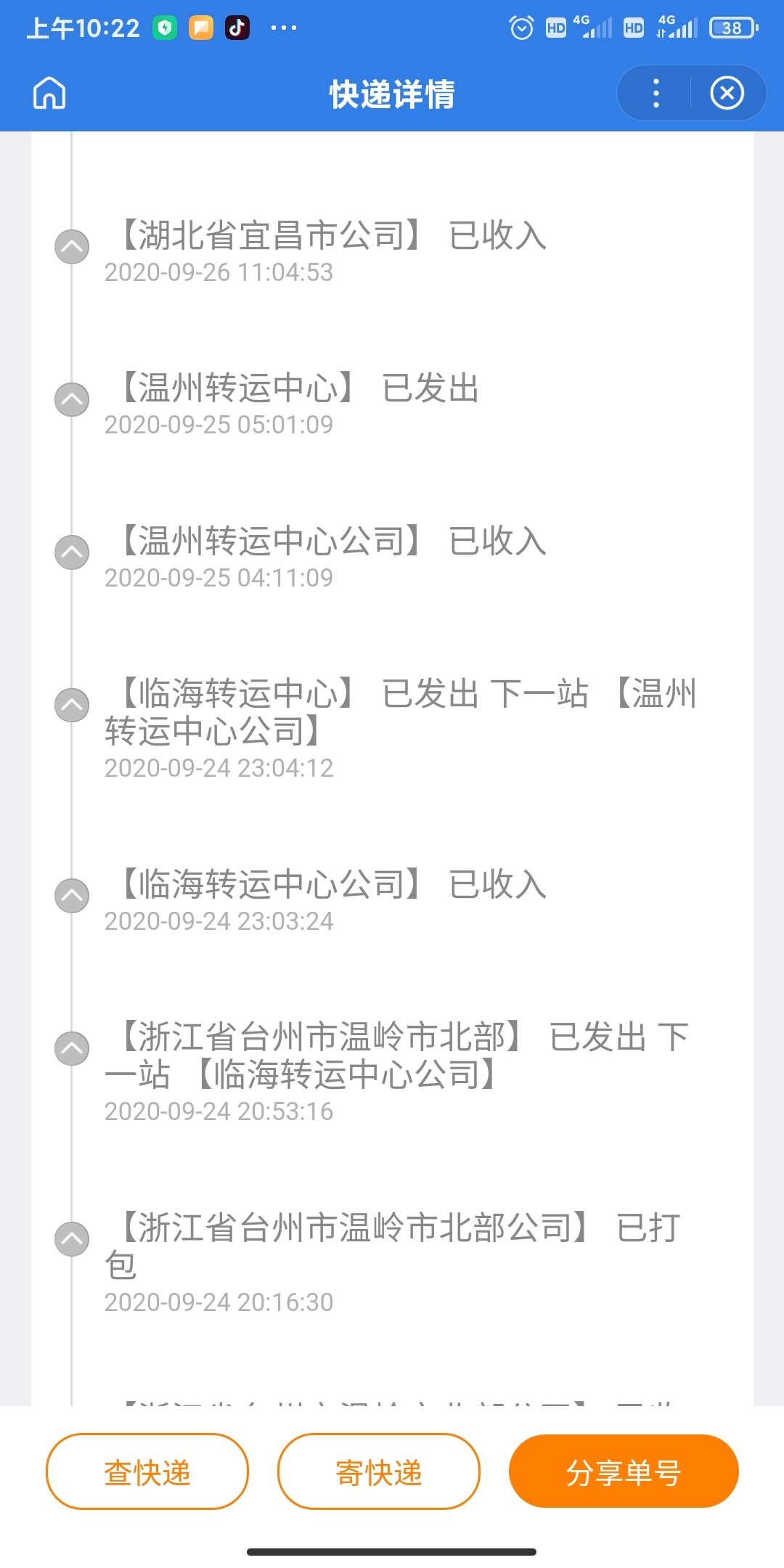Go to the home page icon
Image resolution: width=784 pixels, height=1568 pixels.
(x=49, y=93)
